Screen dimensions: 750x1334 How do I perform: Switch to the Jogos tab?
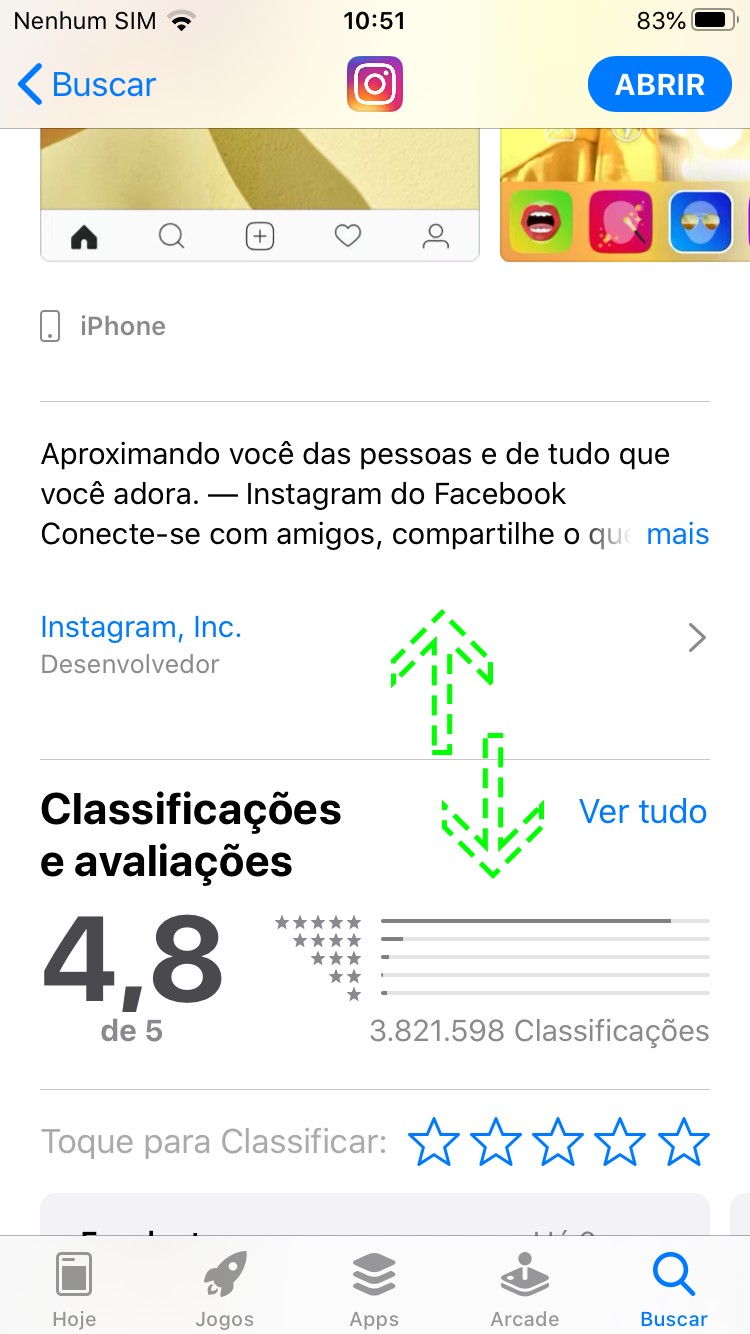tap(224, 1290)
